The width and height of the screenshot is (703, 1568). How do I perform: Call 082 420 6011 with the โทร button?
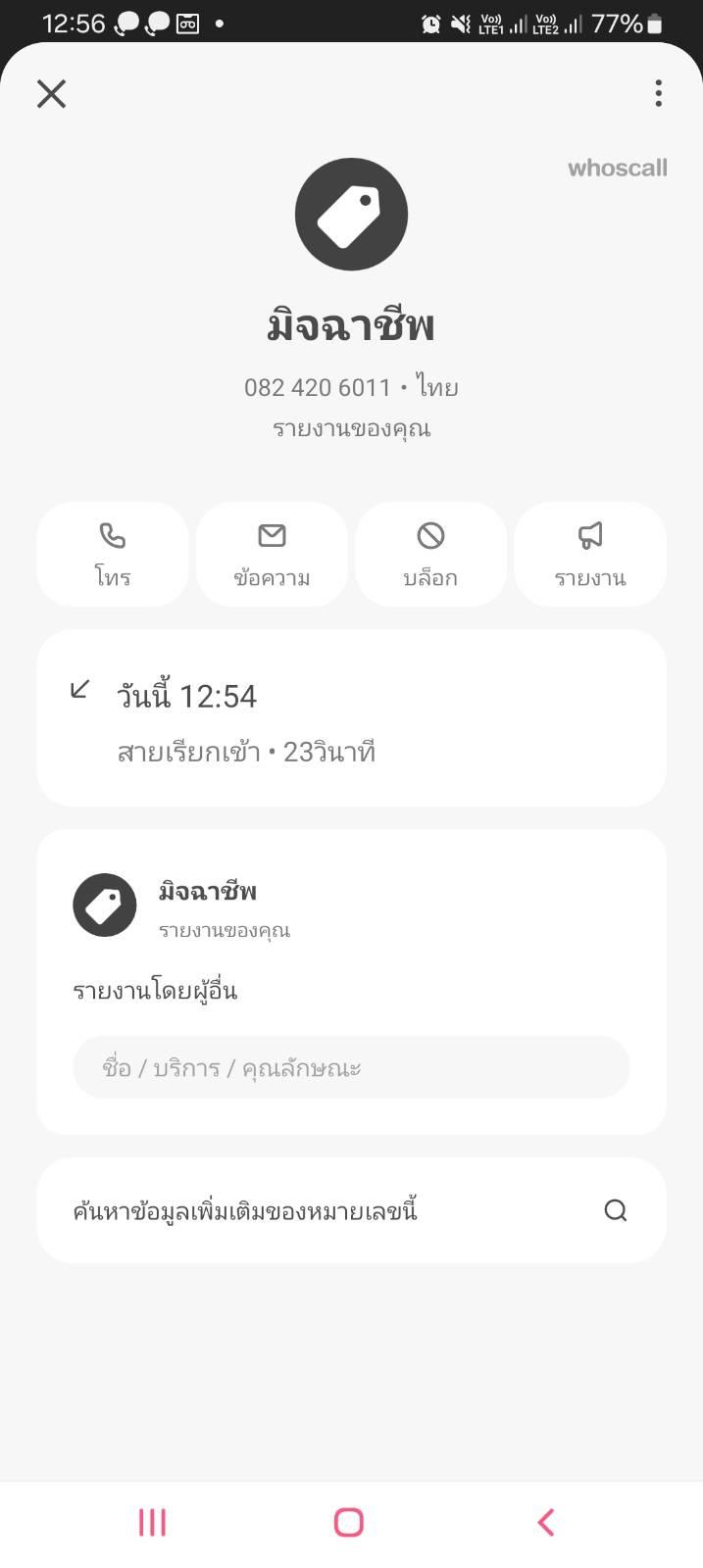tap(113, 555)
